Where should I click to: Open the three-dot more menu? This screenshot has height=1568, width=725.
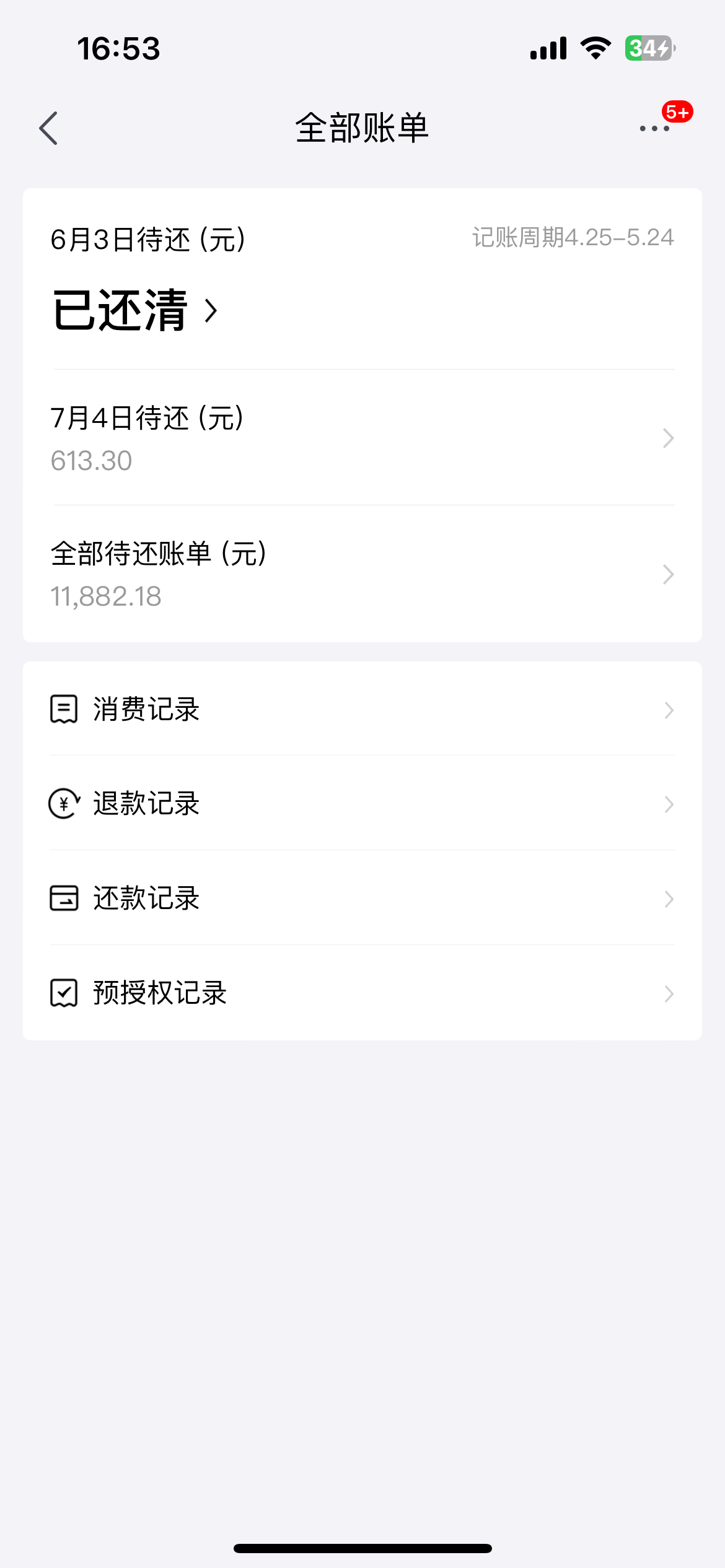point(654,128)
